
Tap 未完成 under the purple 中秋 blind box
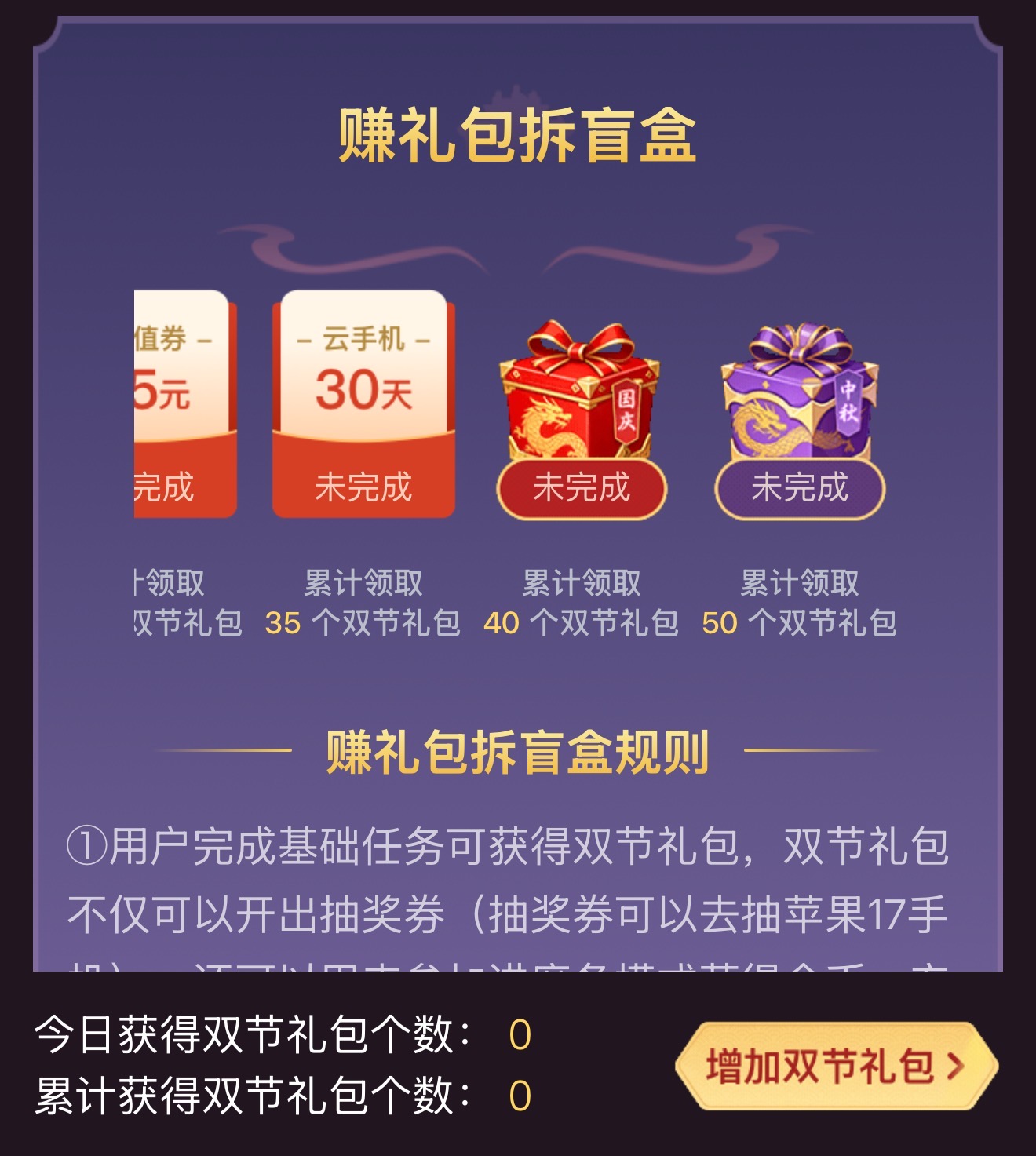point(800,487)
